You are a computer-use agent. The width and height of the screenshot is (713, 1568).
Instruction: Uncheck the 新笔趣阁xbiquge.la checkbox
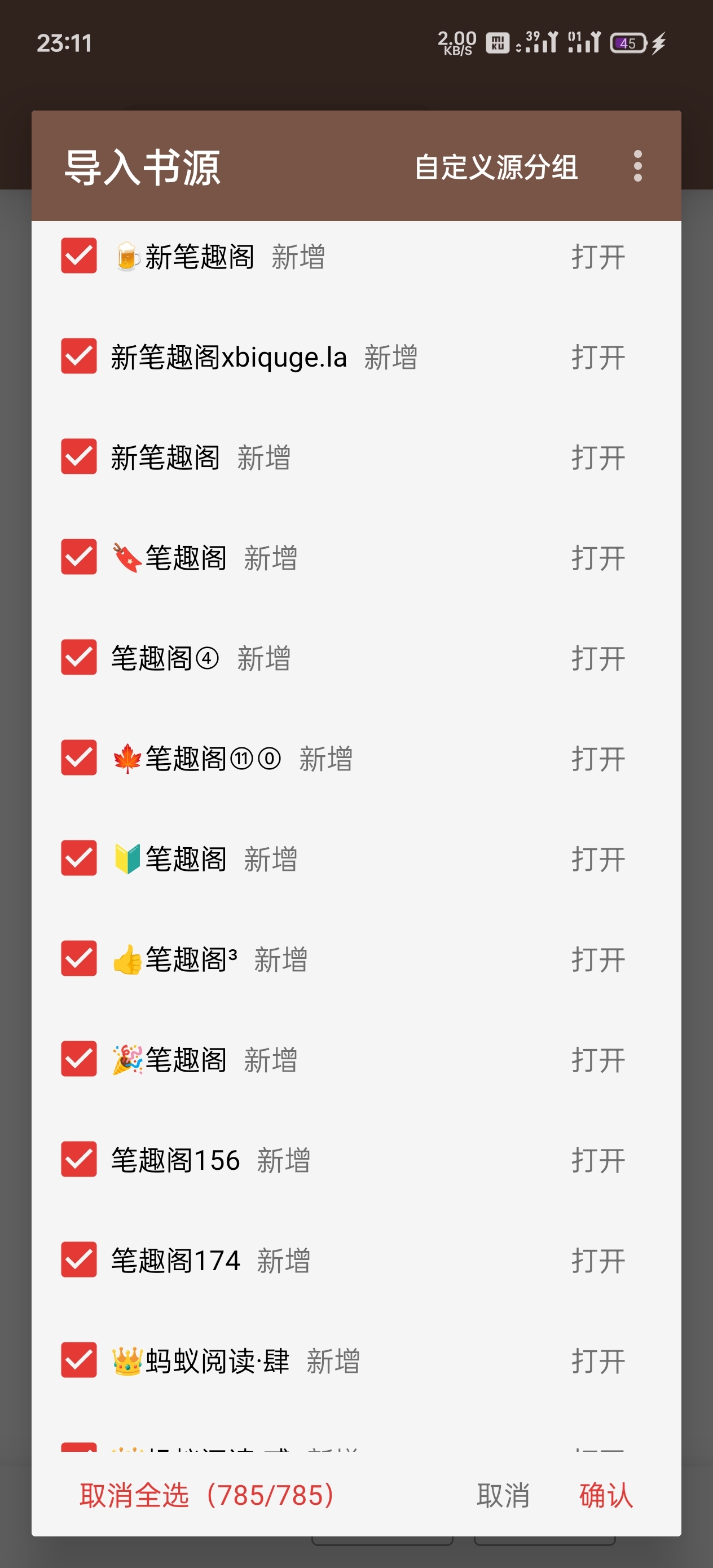78,356
